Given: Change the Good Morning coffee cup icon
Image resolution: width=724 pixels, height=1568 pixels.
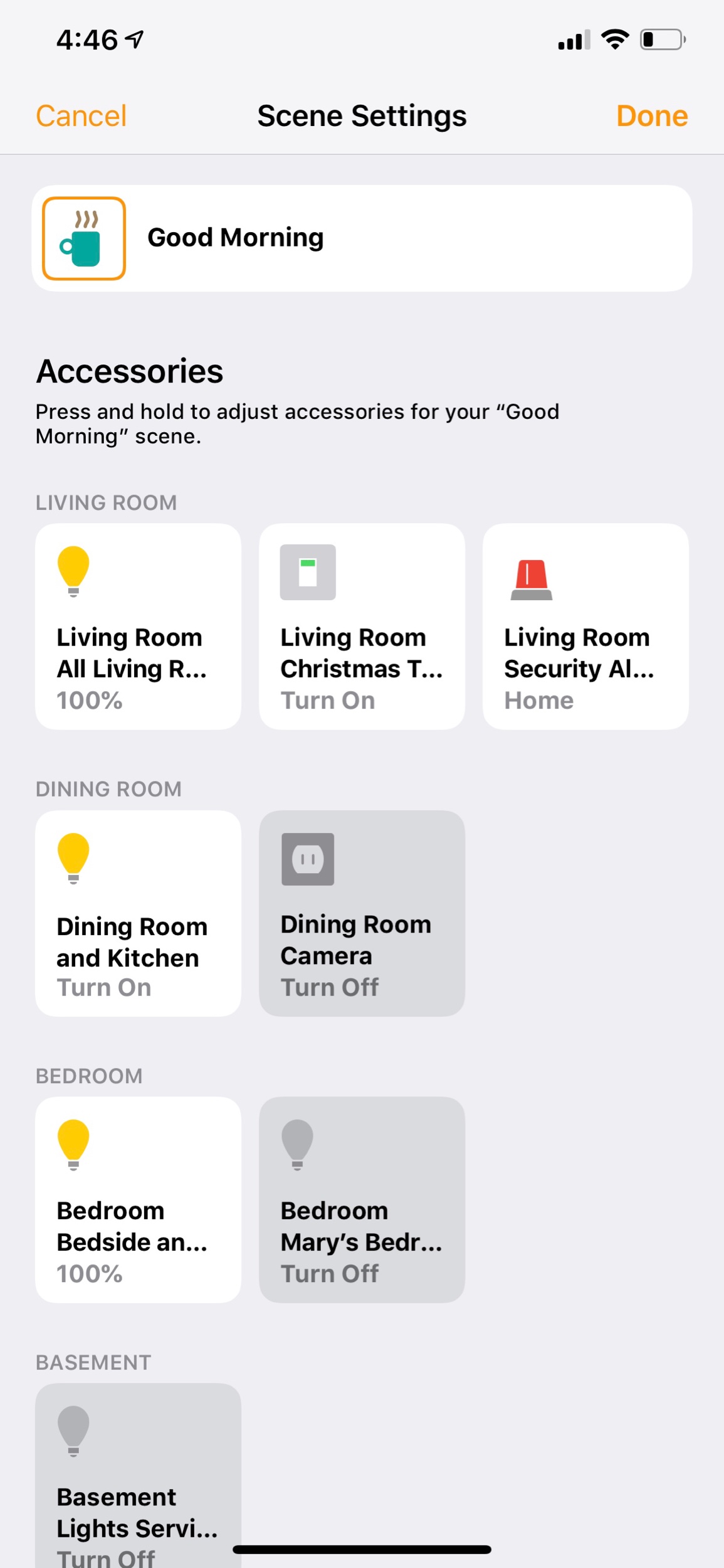Looking at the screenshot, I should [x=84, y=238].
